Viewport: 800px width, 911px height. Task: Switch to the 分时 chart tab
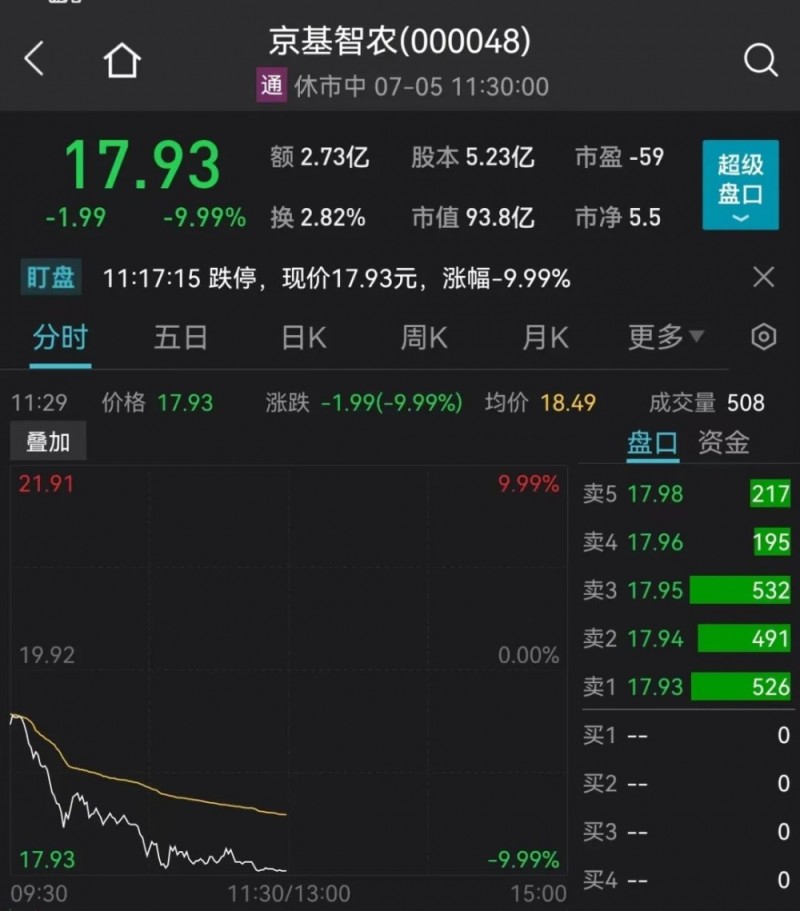point(60,338)
